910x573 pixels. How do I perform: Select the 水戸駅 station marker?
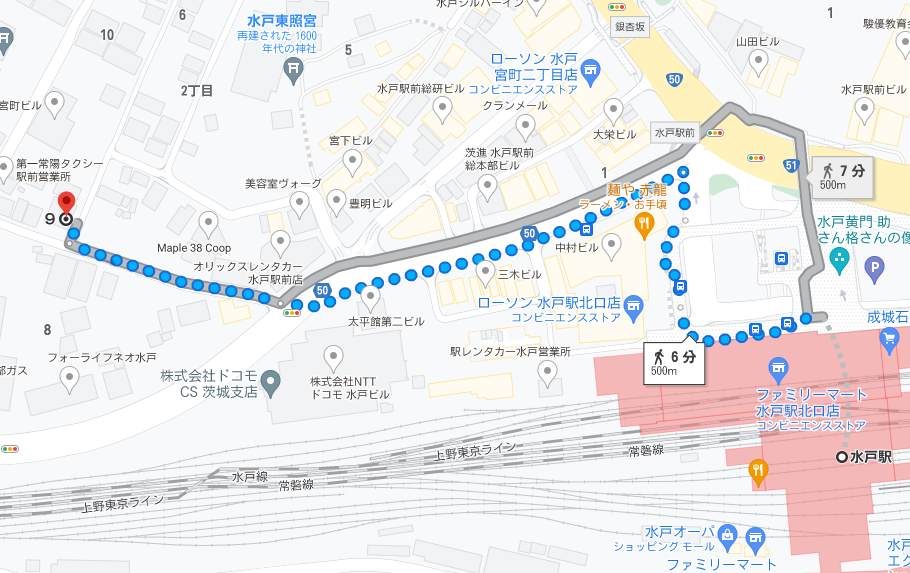[844, 456]
